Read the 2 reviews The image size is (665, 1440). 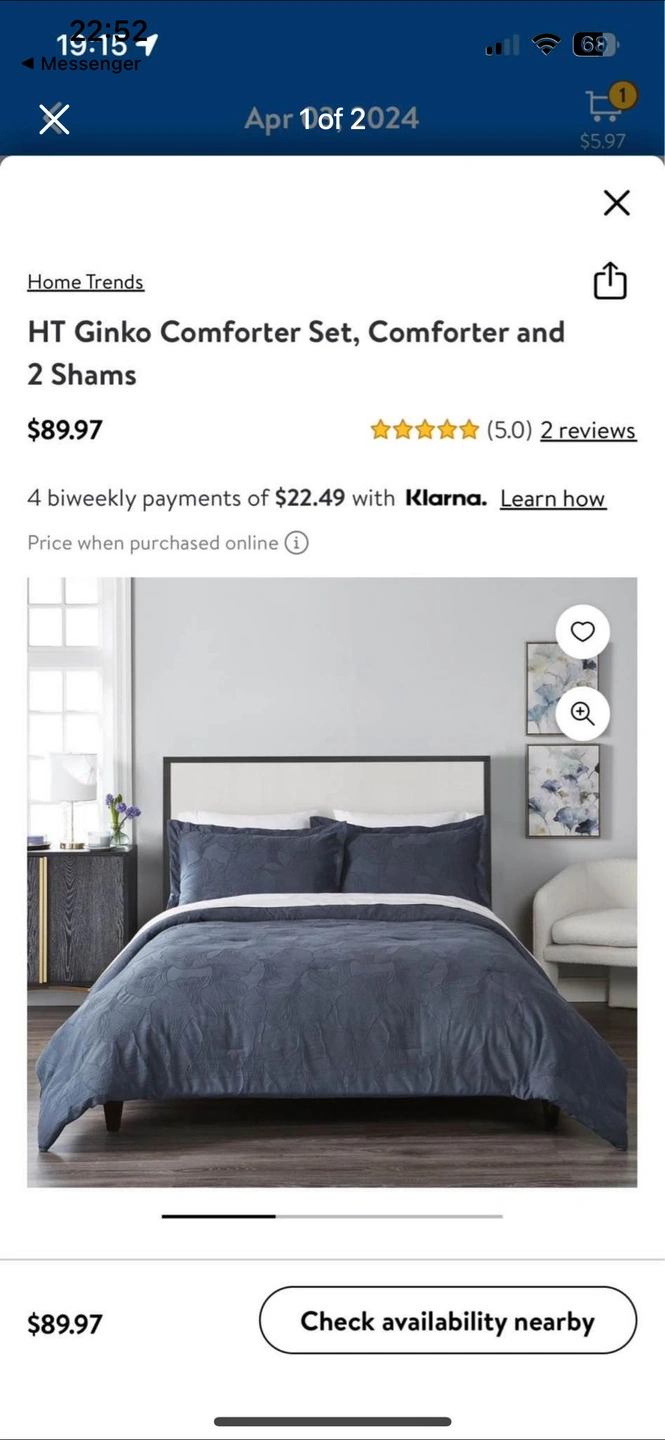[x=588, y=430]
